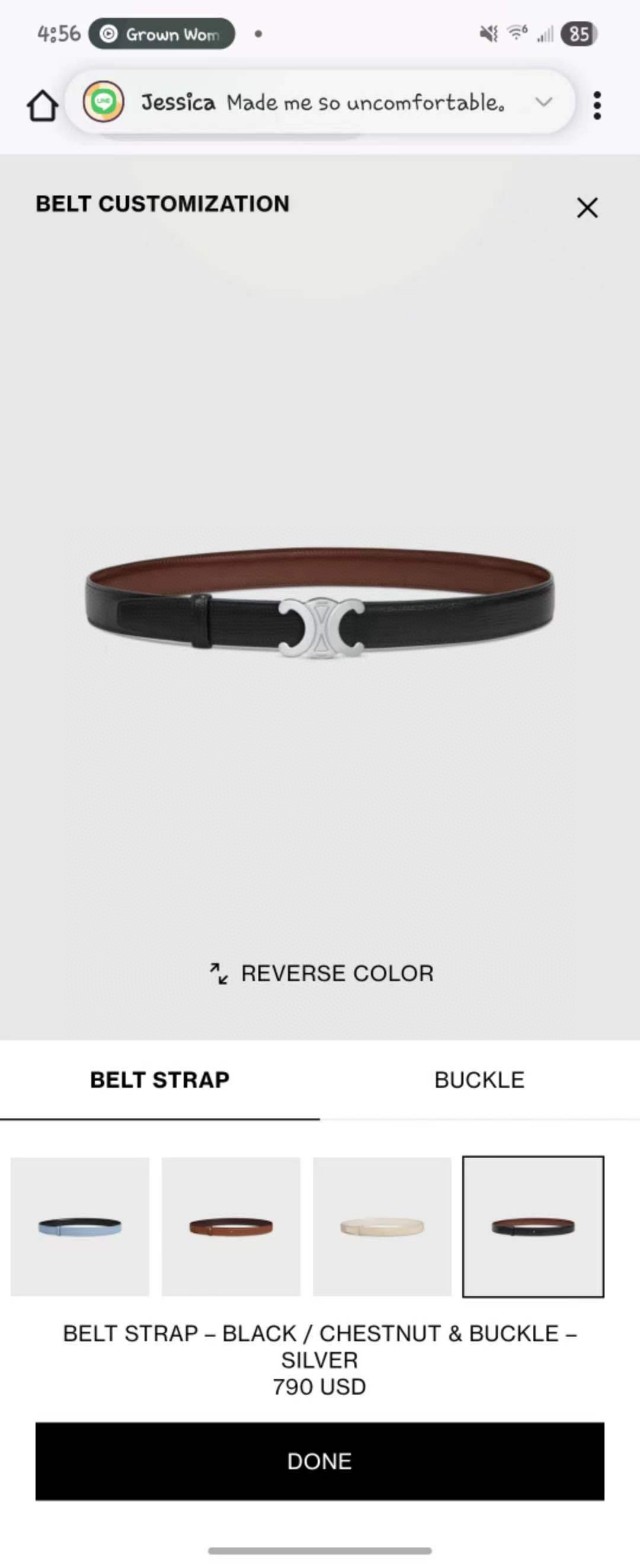Open the Jessica LINE message banner
This screenshot has width=640, height=1564.
tap(320, 102)
